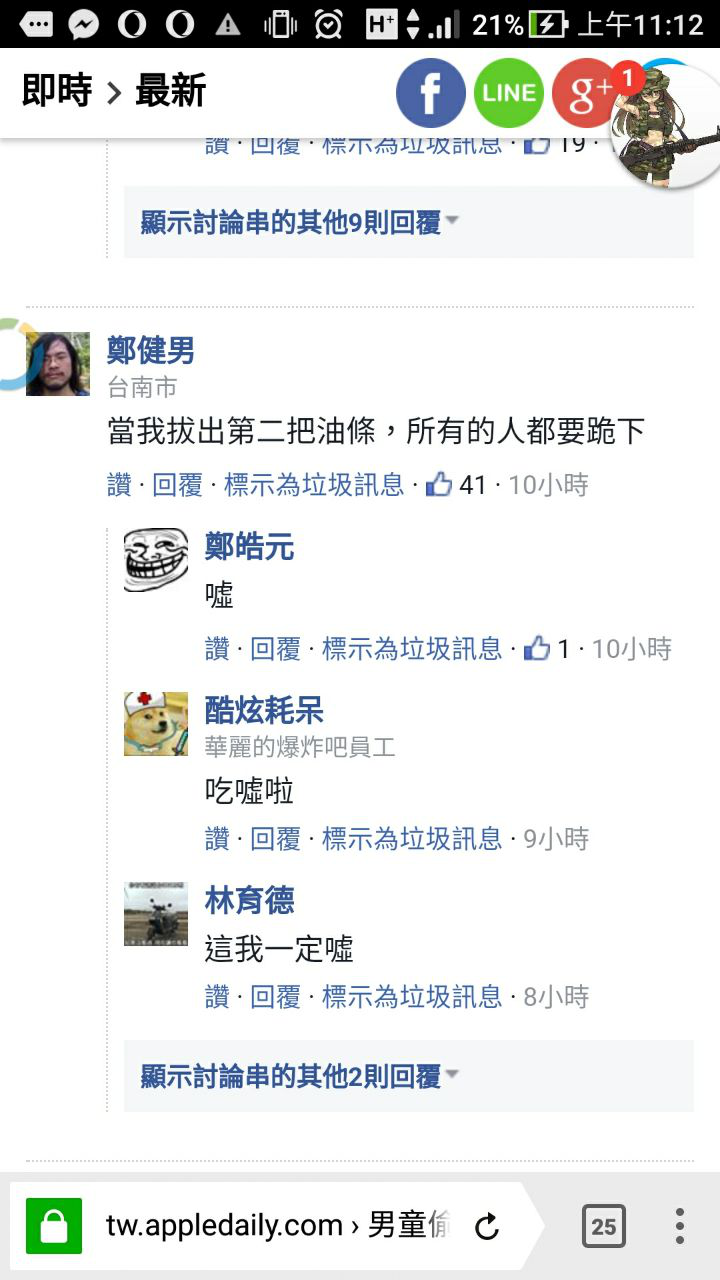Open 林育德's profile
This screenshot has height=1280, width=720.
(x=249, y=900)
